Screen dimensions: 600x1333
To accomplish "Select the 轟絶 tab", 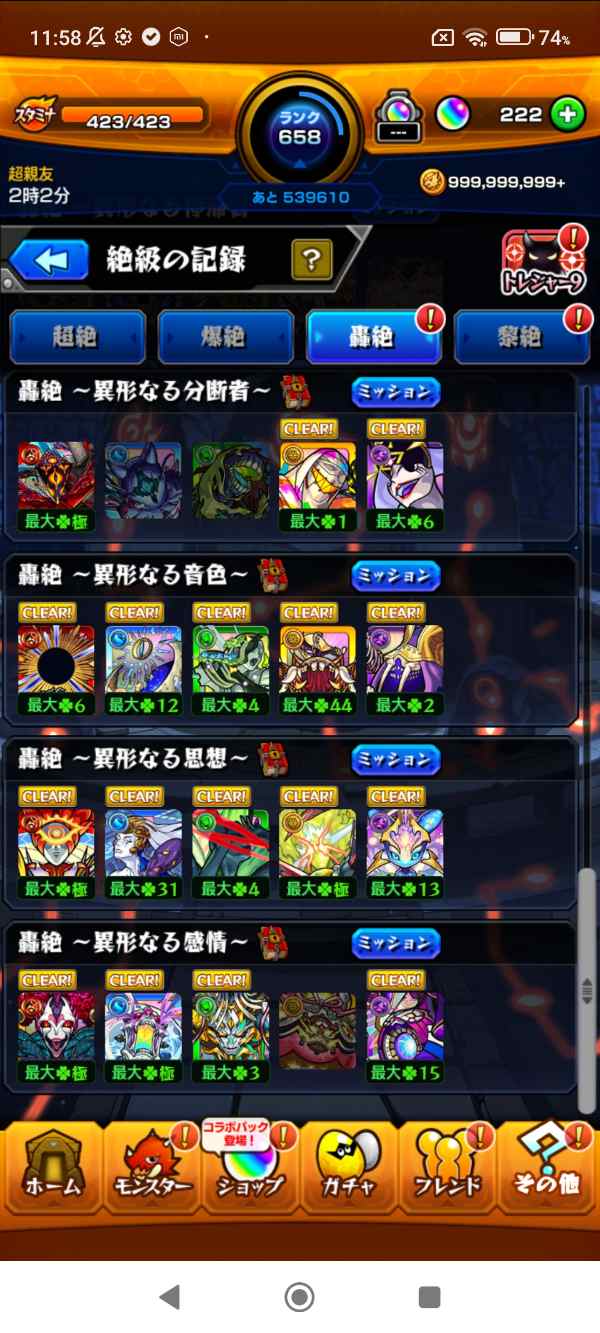I will (374, 337).
